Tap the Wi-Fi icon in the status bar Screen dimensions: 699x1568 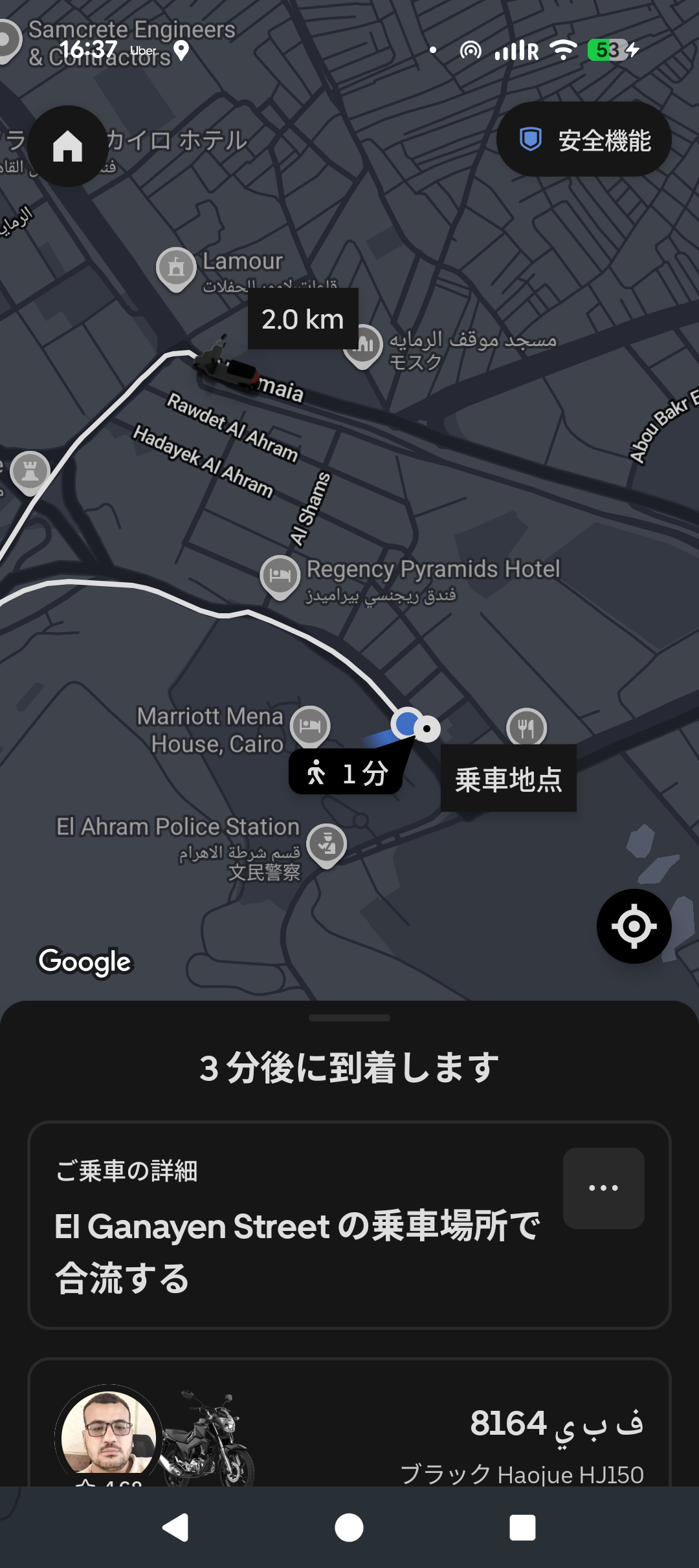tap(562, 49)
